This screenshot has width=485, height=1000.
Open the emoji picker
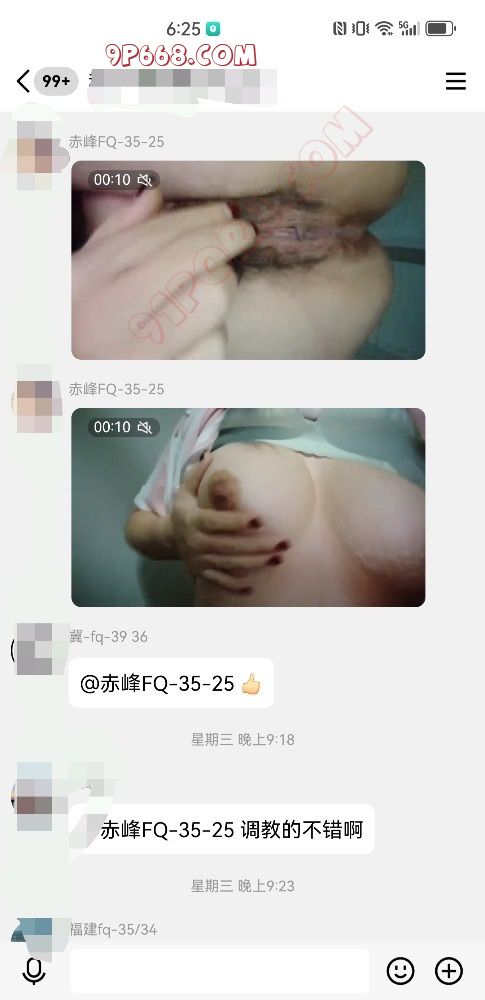tap(400, 971)
